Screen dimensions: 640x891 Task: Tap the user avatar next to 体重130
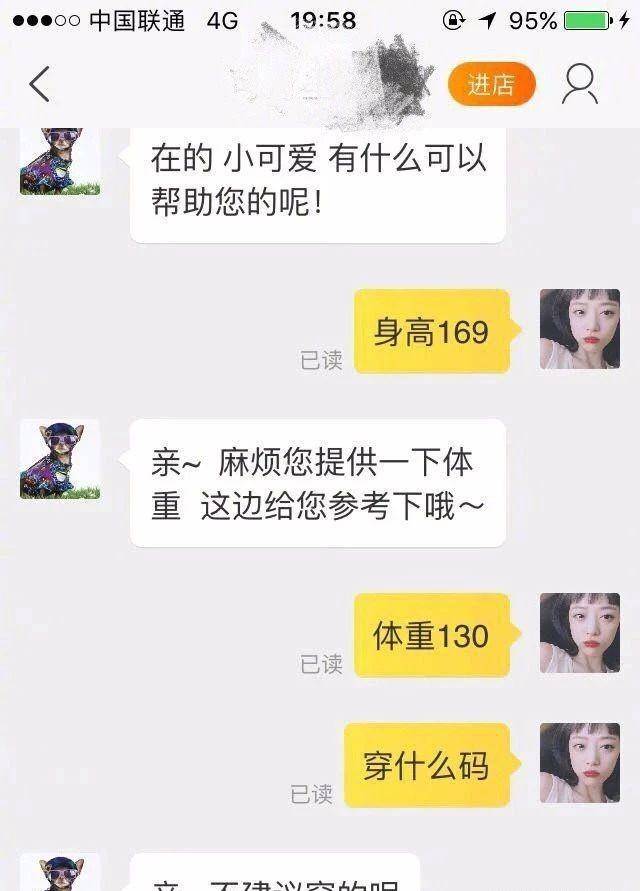(579, 633)
